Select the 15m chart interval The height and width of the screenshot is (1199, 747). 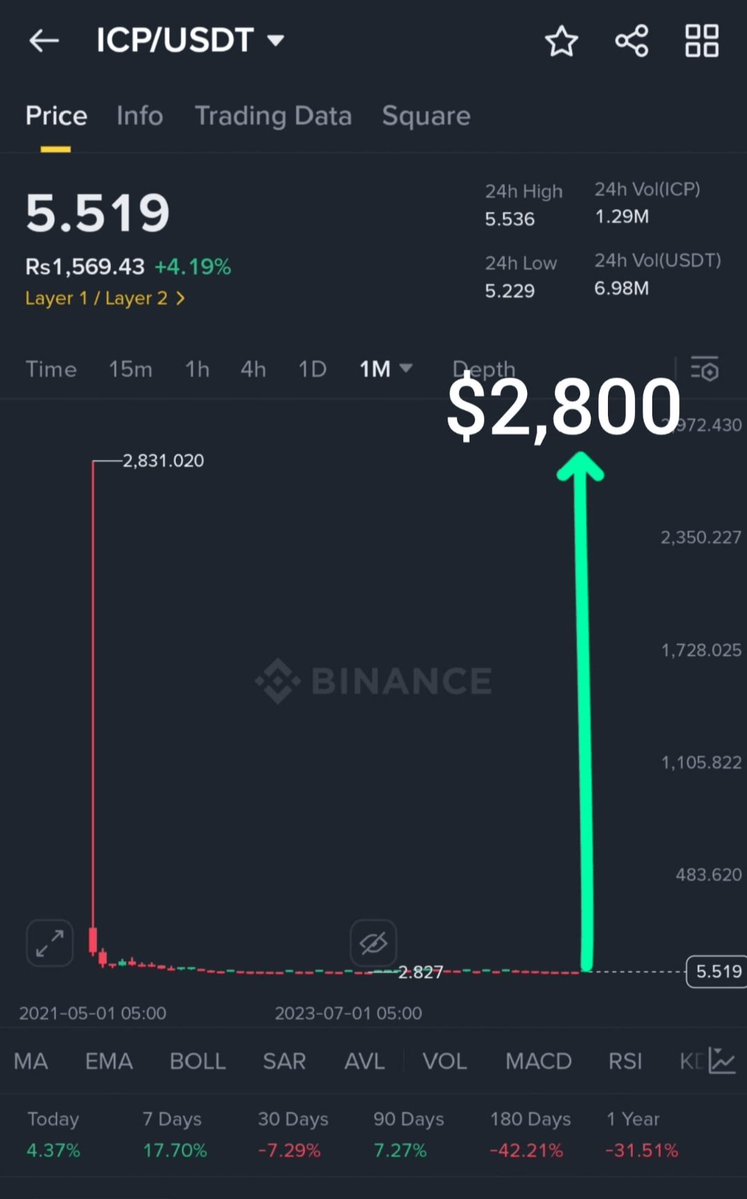pos(130,369)
